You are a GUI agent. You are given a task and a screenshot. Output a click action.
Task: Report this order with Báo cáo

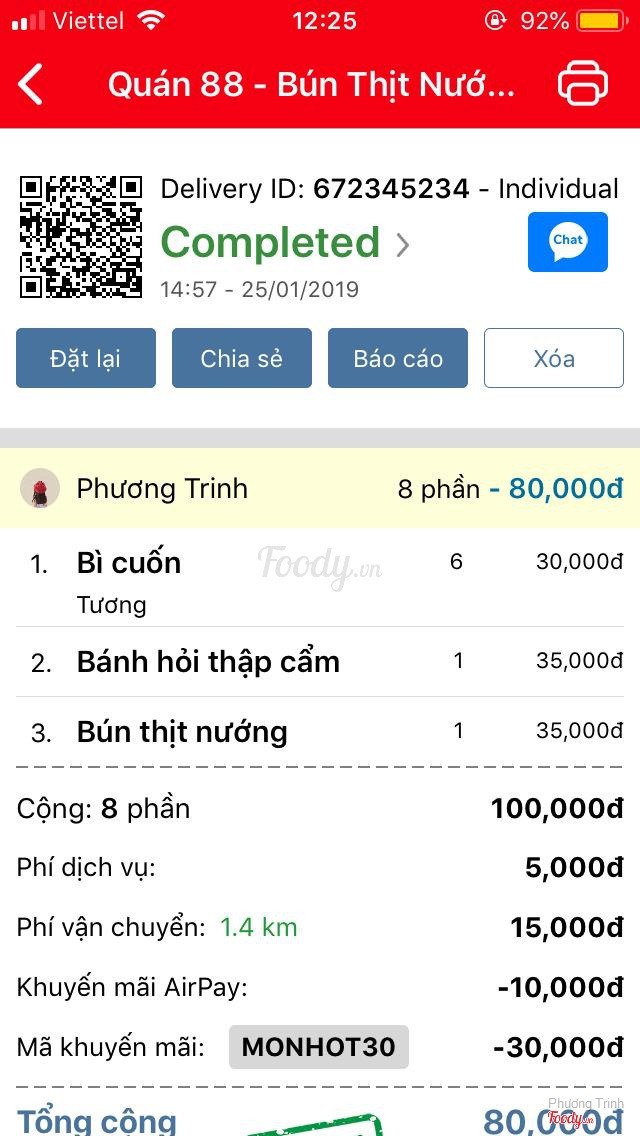coord(398,358)
